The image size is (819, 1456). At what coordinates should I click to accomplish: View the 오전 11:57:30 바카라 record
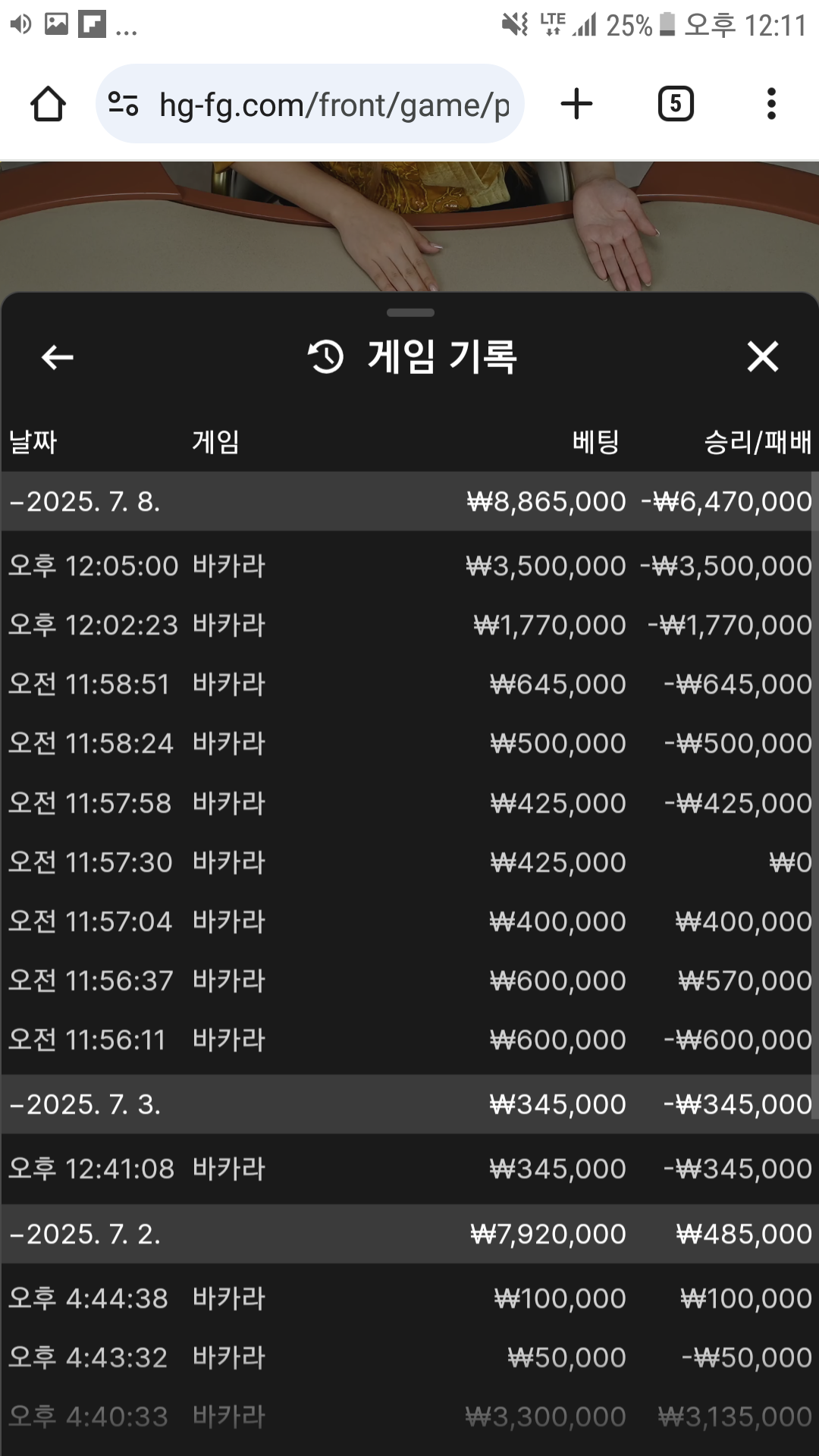(408, 862)
